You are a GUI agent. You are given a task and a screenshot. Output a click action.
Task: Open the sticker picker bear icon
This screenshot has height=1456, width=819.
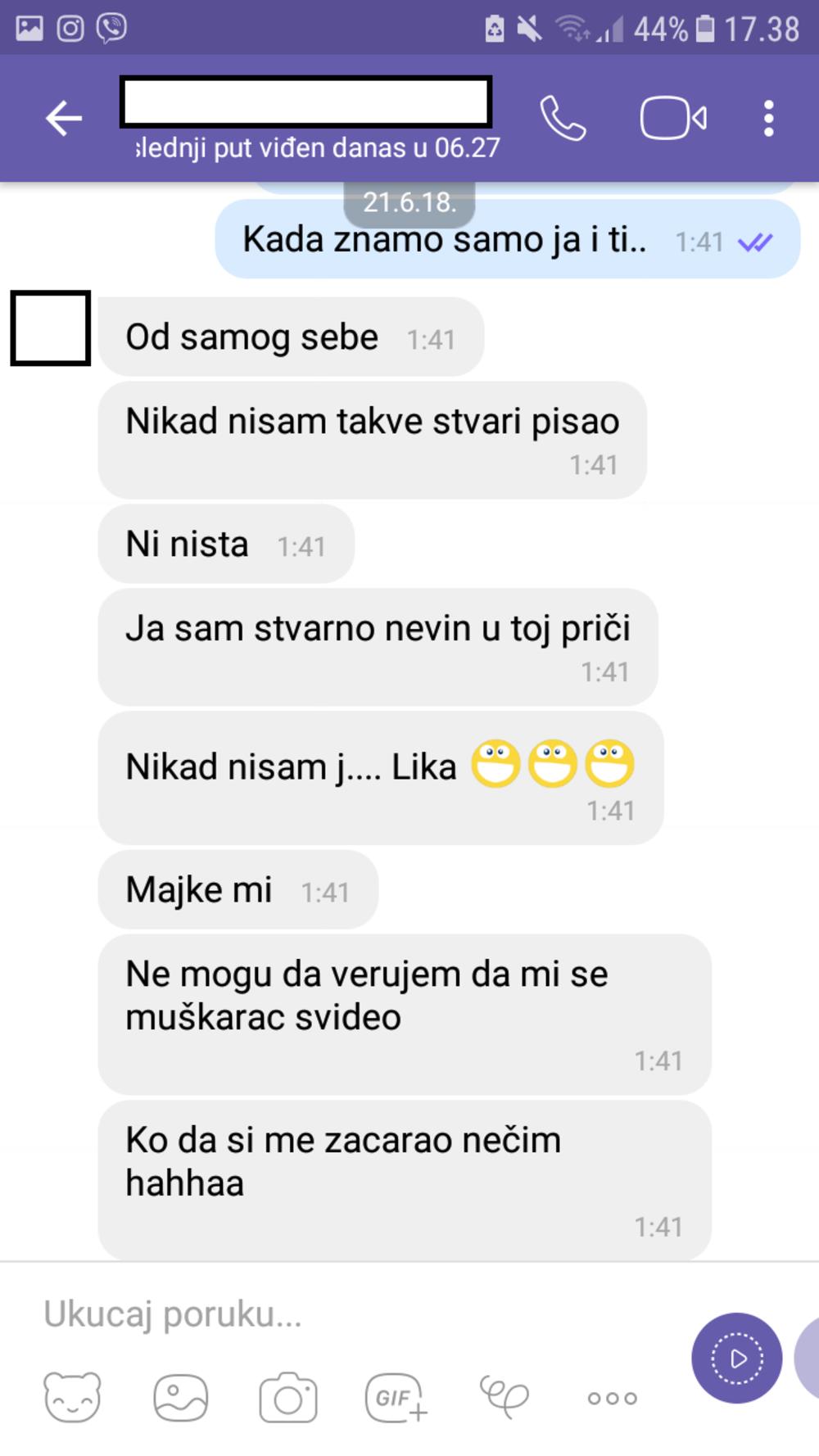[72, 1397]
